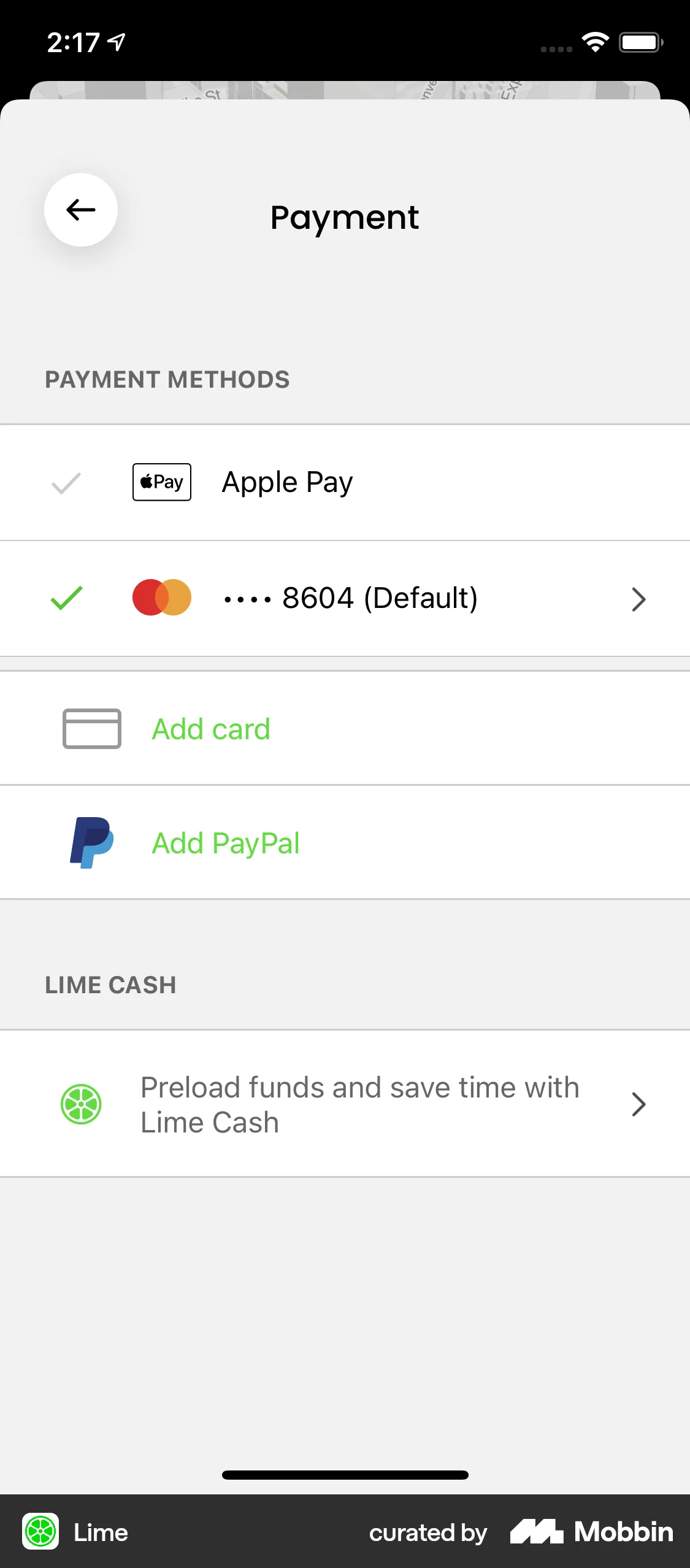Click the chevron beside the 8604 card
Viewport: 690px width, 1568px height.
(638, 599)
